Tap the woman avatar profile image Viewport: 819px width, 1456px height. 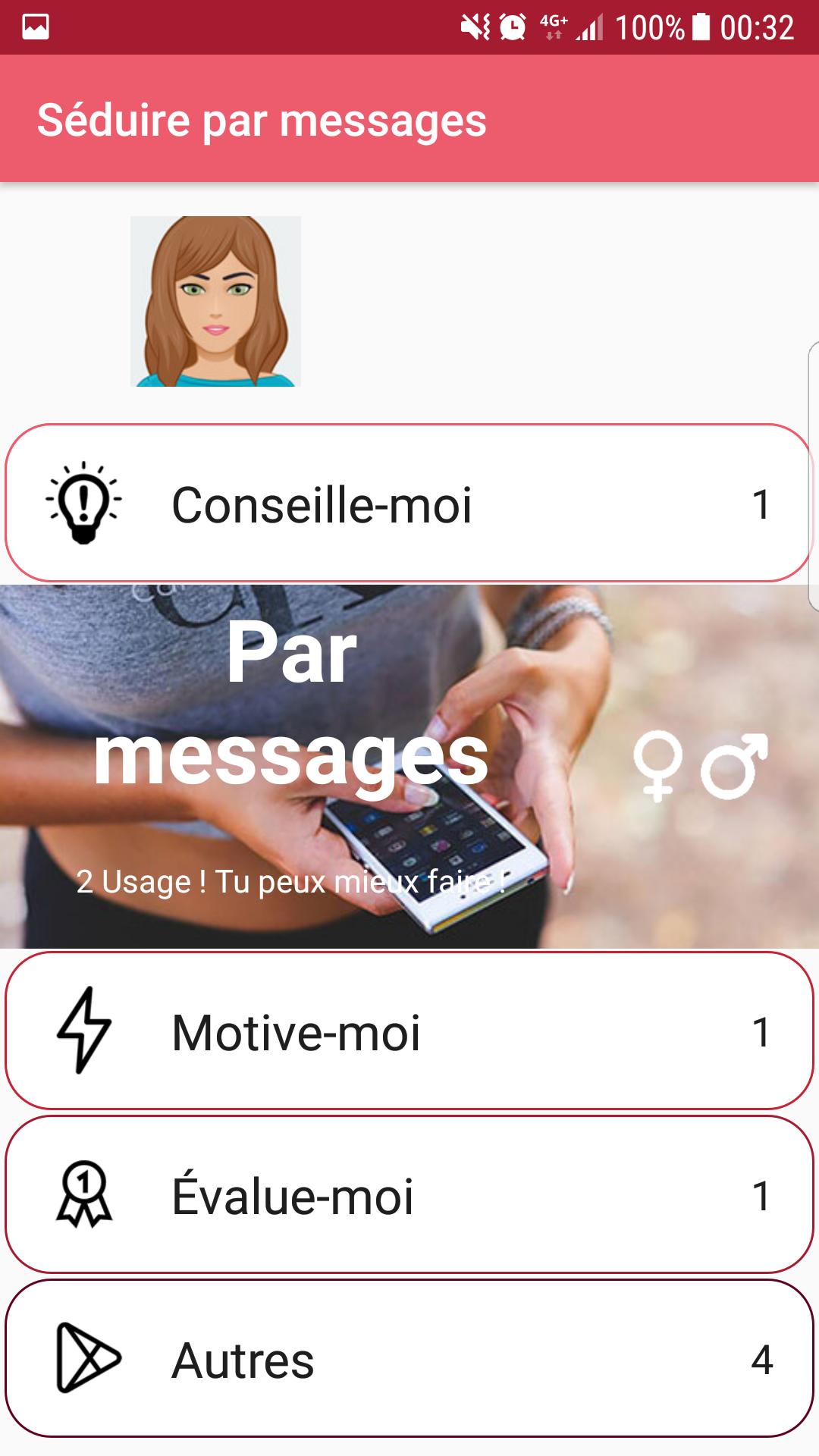coord(215,302)
